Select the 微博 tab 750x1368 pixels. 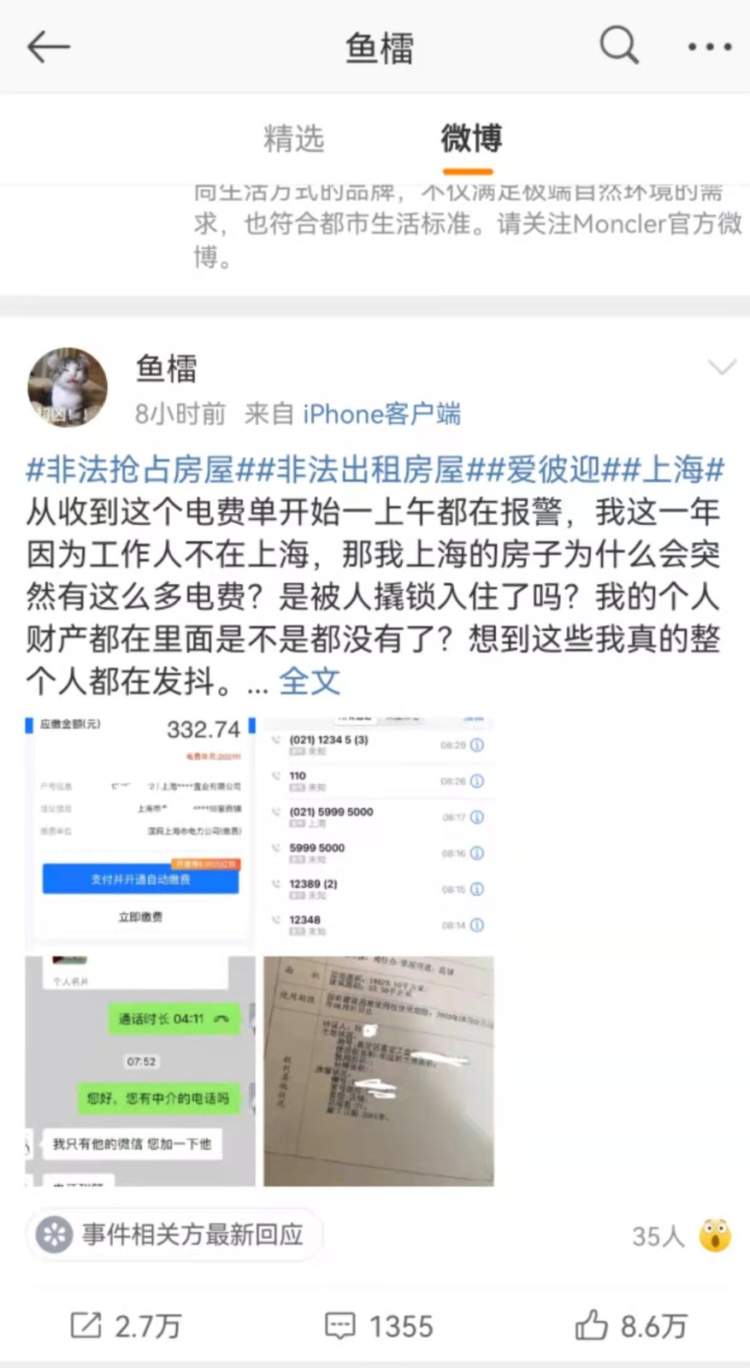tap(471, 138)
